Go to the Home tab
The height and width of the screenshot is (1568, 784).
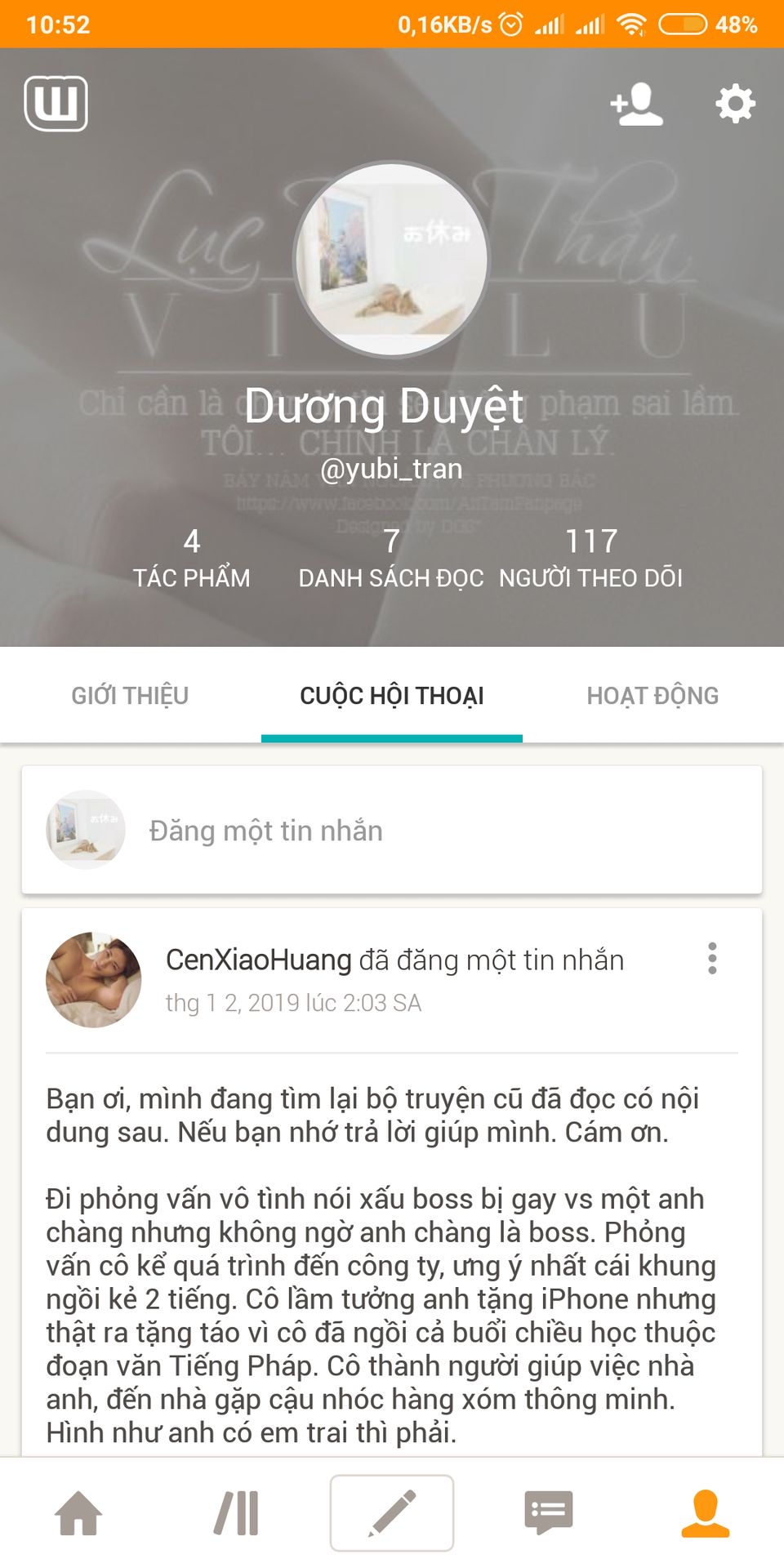[78, 1513]
